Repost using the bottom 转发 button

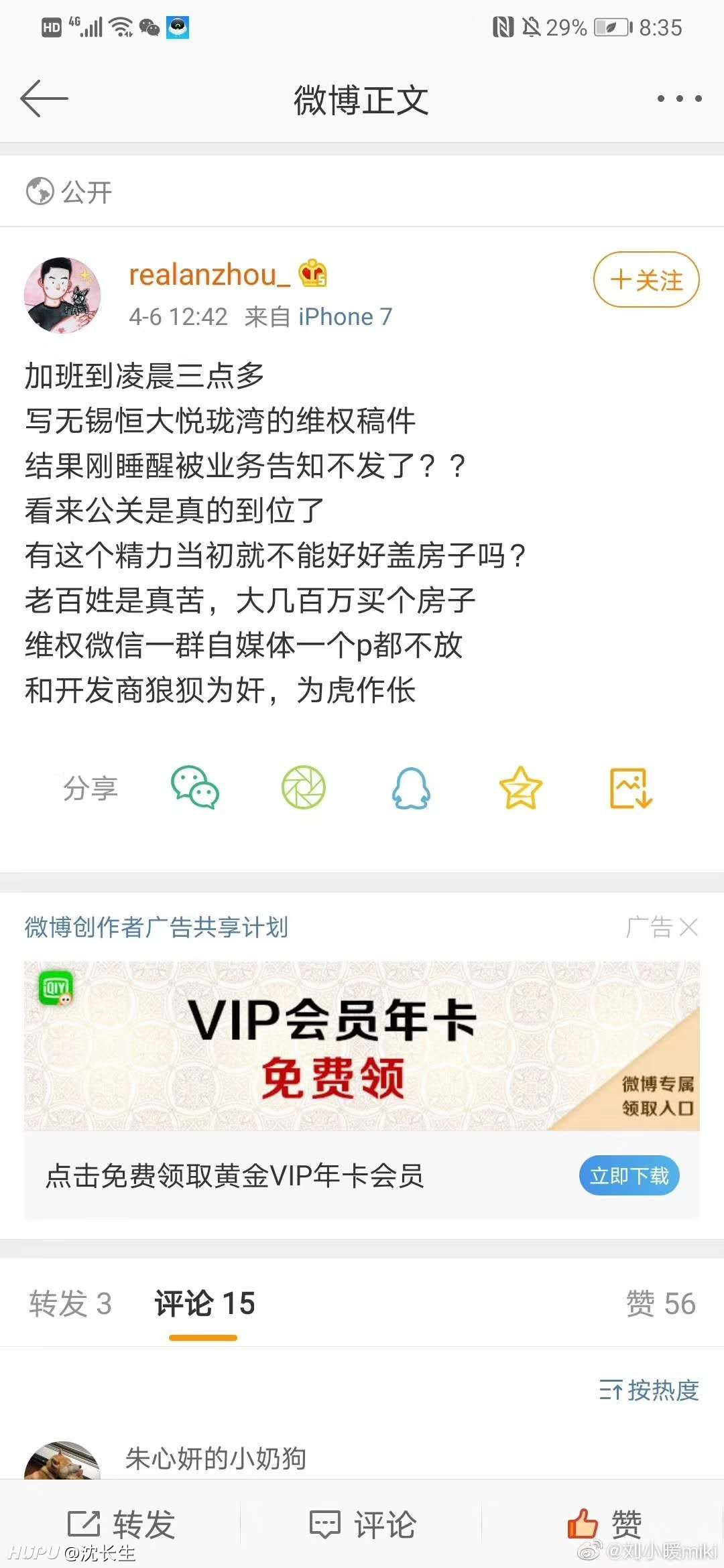pos(121,1524)
